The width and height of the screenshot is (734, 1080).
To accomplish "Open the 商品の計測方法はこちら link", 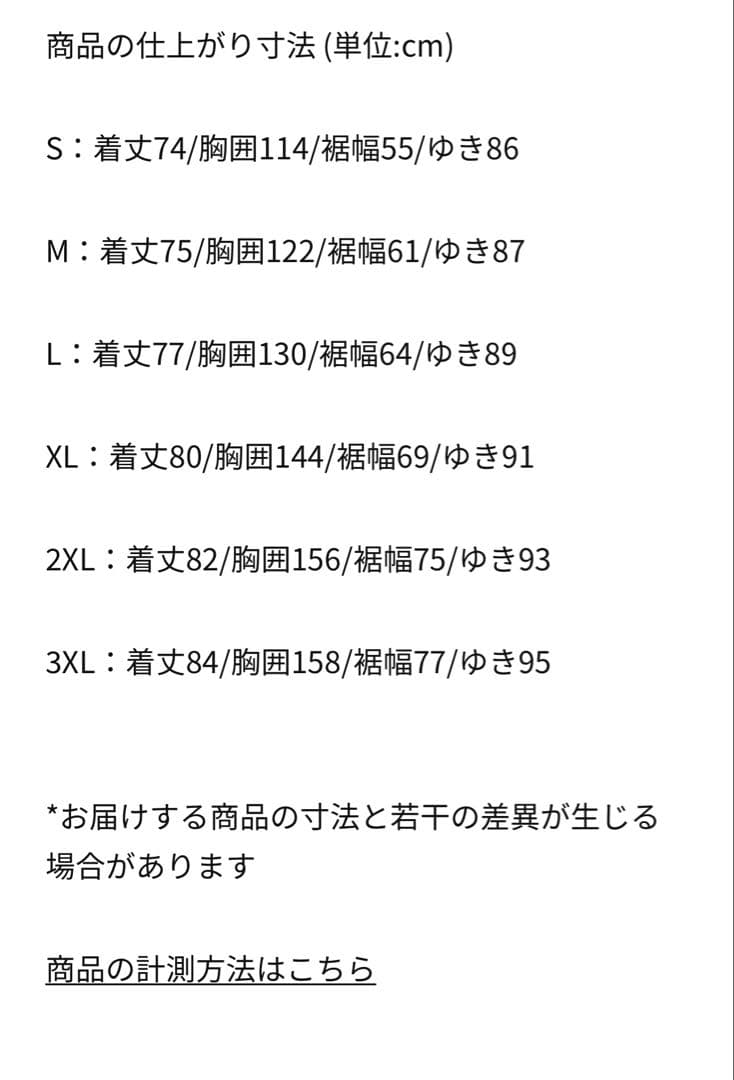I will tap(210, 969).
